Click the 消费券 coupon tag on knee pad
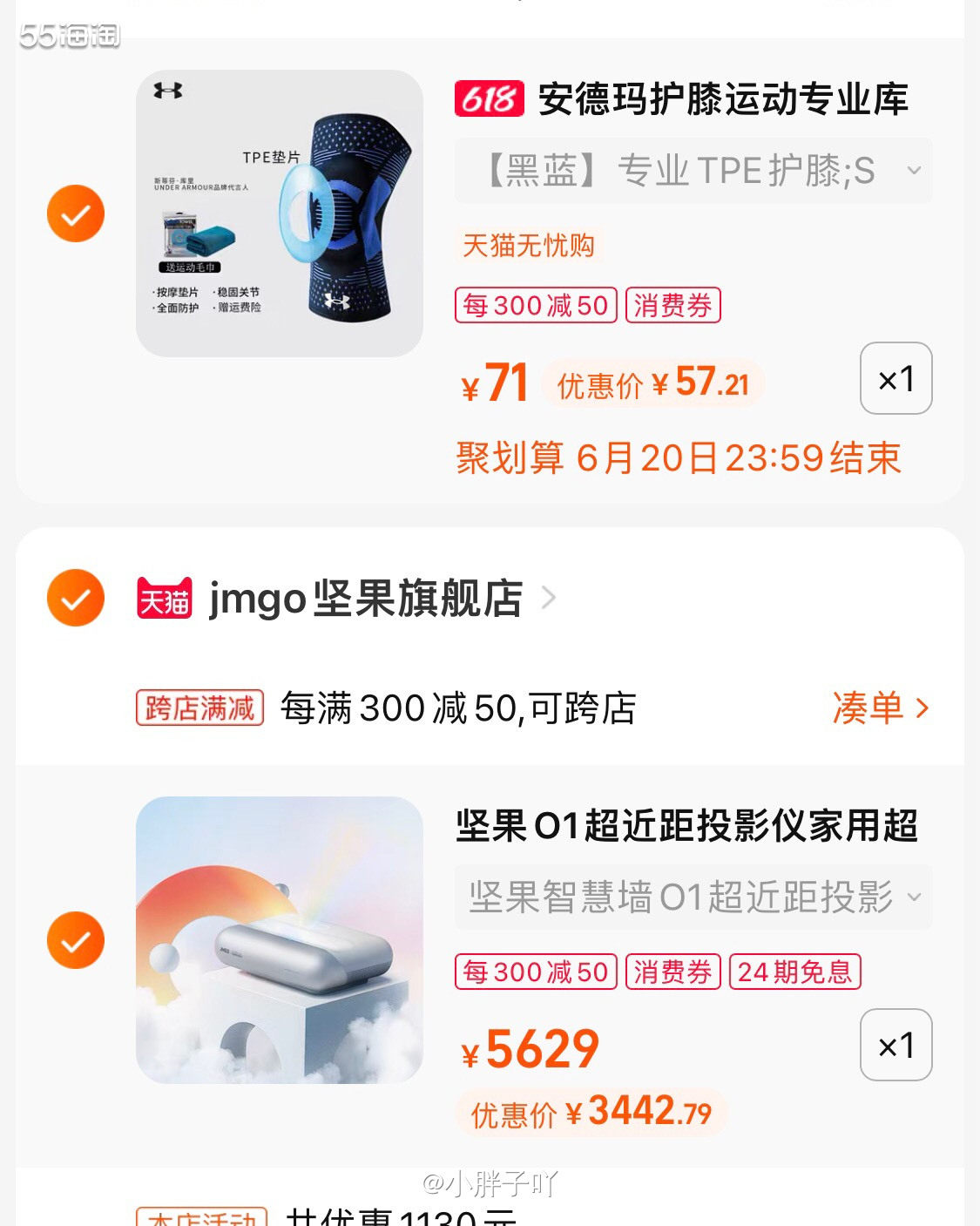The width and height of the screenshot is (980, 1226). [672, 305]
